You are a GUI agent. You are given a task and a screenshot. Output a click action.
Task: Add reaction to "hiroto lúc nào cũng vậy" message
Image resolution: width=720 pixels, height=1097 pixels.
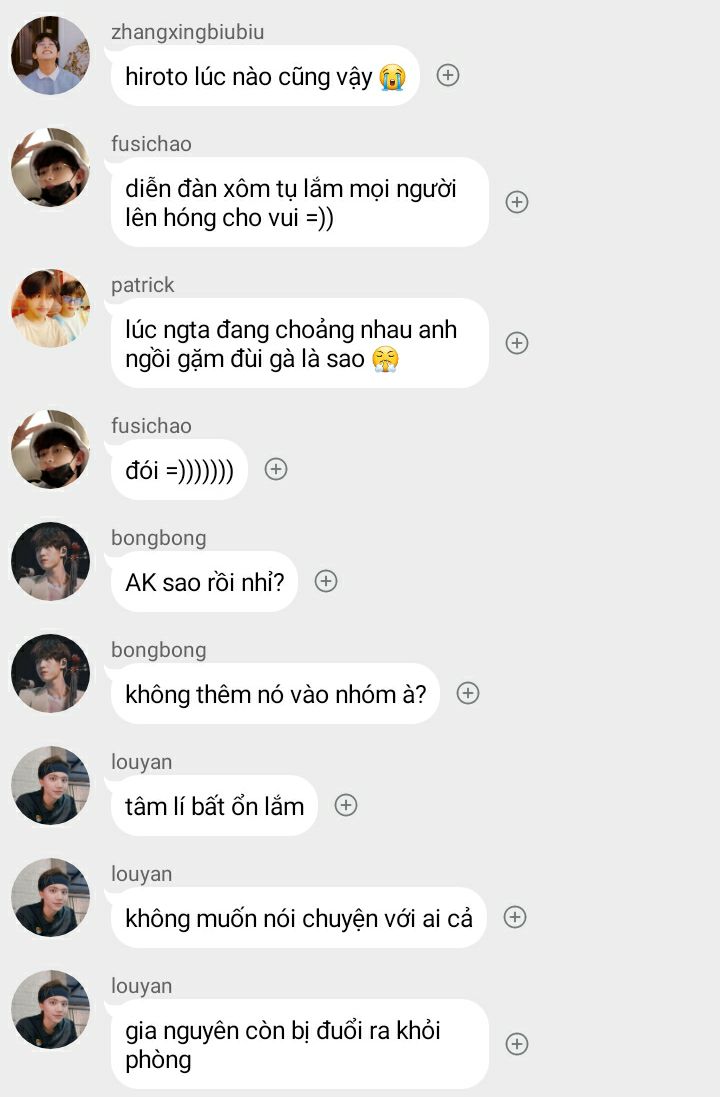pos(448,75)
